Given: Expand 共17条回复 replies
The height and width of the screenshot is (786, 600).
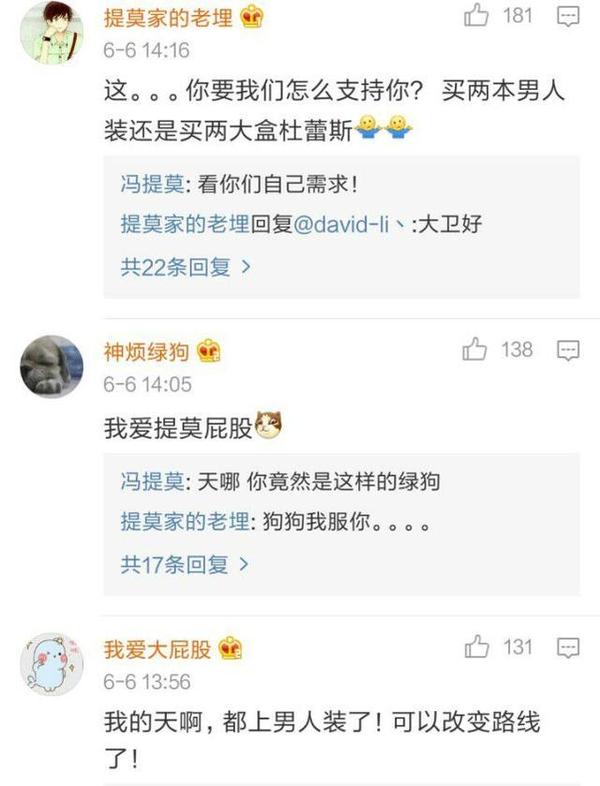Looking at the screenshot, I should (x=185, y=564).
